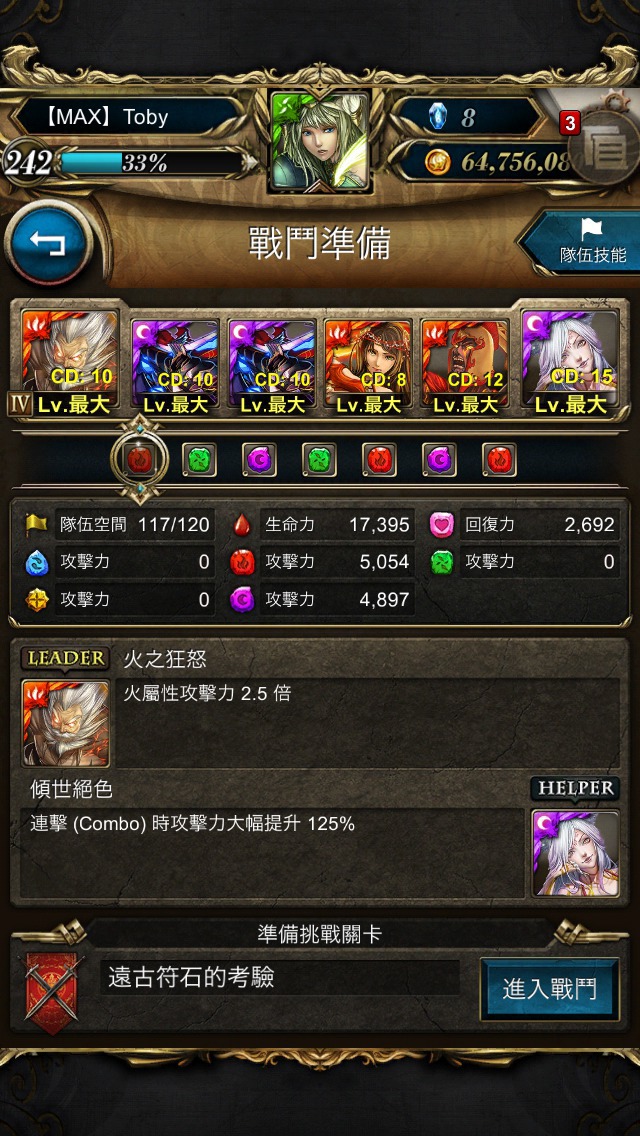Go back with the blue arrow button
This screenshot has width=640, height=1136.
49,245
